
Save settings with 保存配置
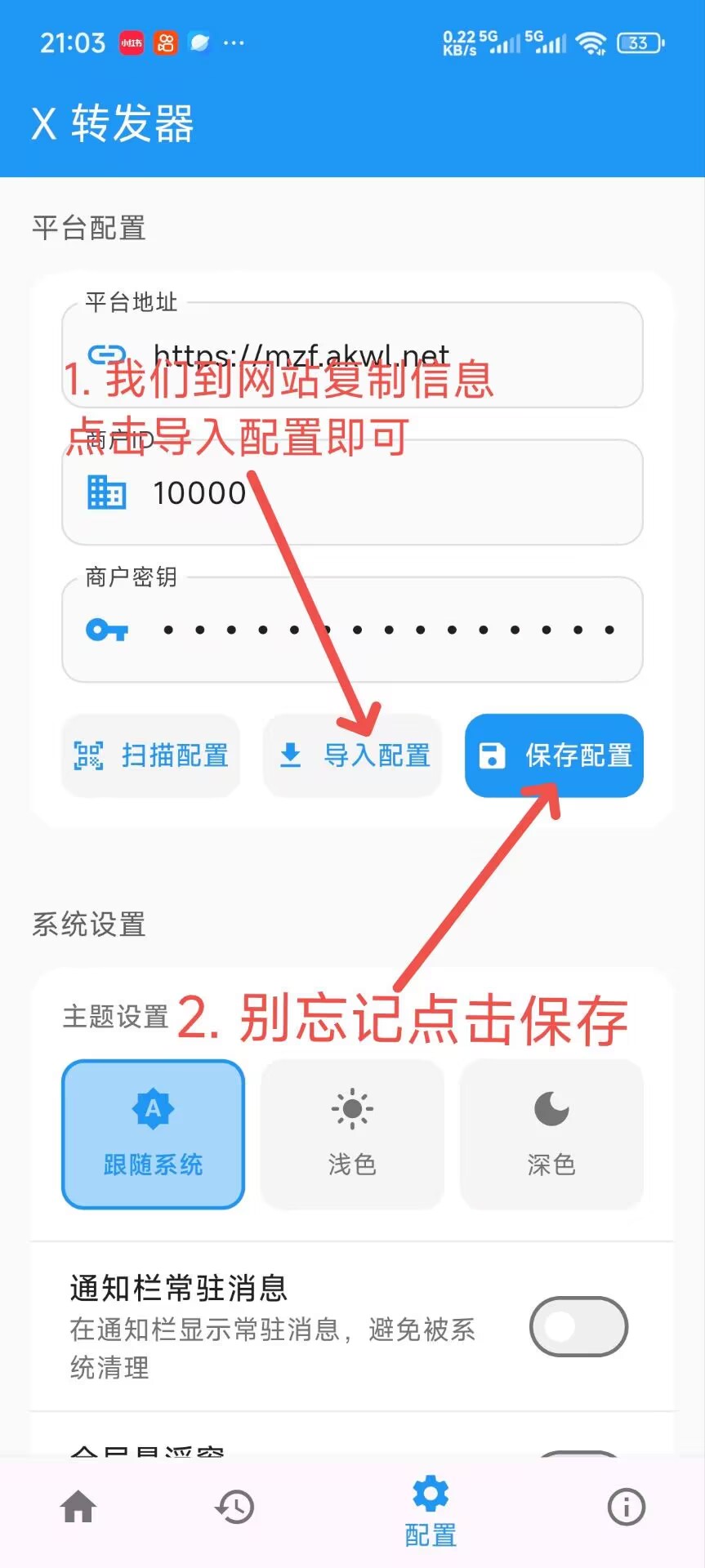click(x=554, y=755)
